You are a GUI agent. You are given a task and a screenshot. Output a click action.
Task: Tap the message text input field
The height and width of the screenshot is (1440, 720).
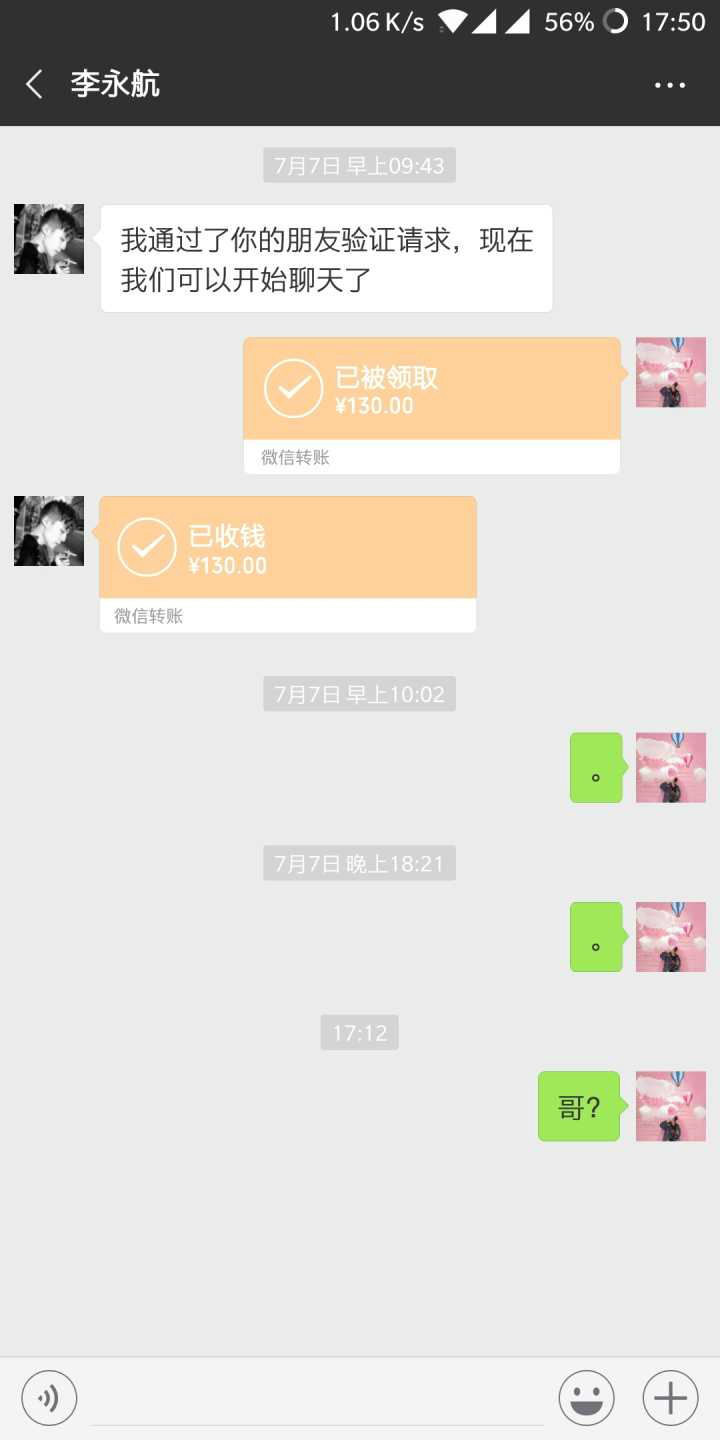318,1397
